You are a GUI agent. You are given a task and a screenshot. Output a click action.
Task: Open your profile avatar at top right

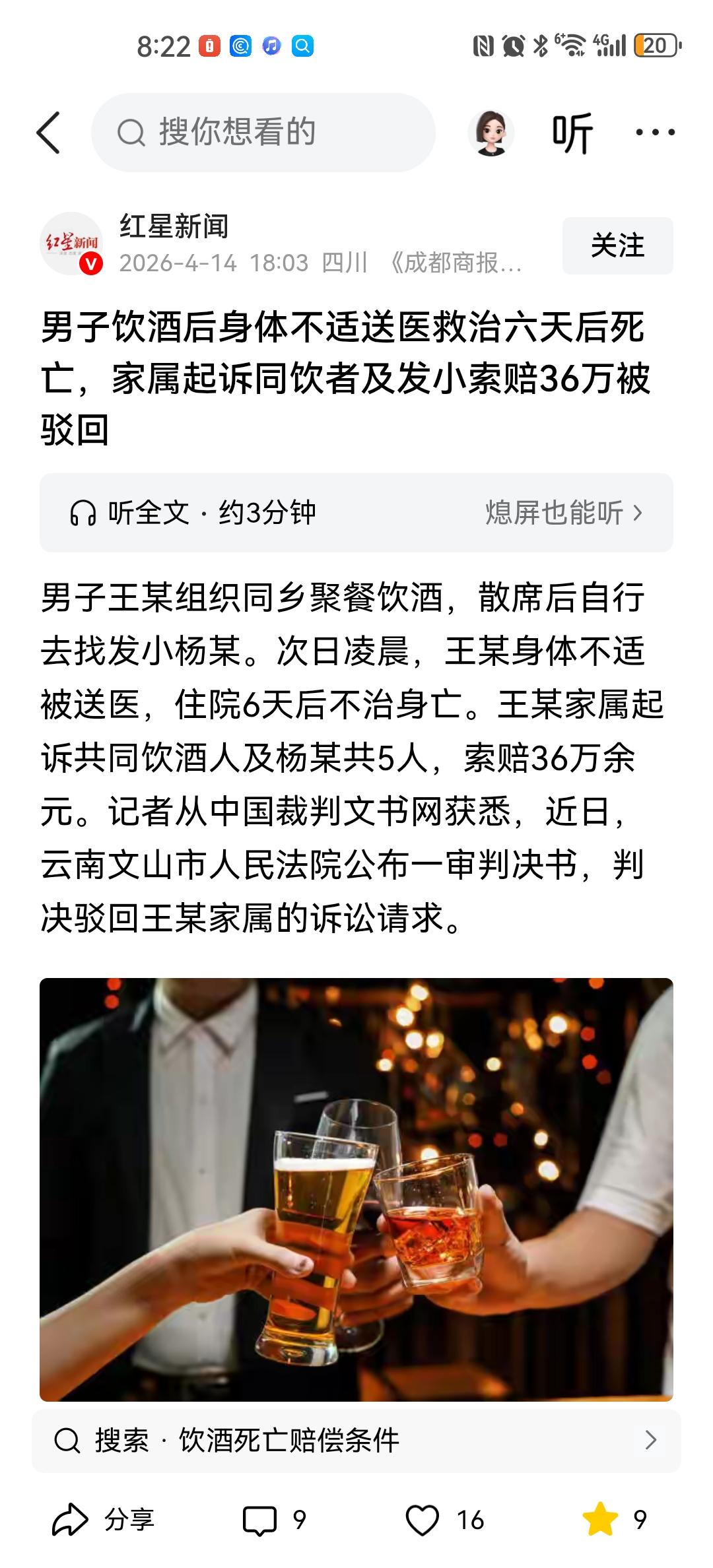click(490, 131)
